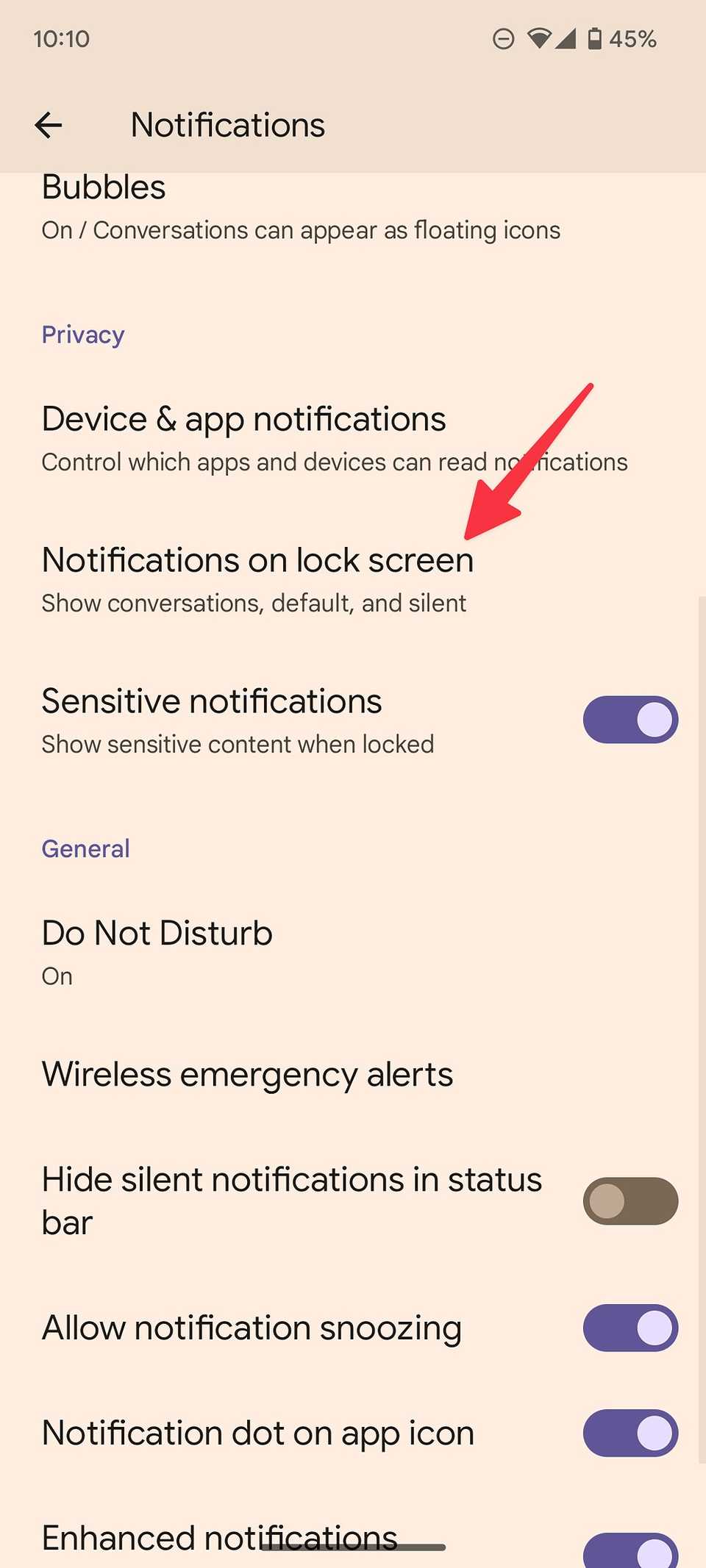Open the Bubbles setting
Viewport: 706px width, 1568px height.
(x=103, y=187)
